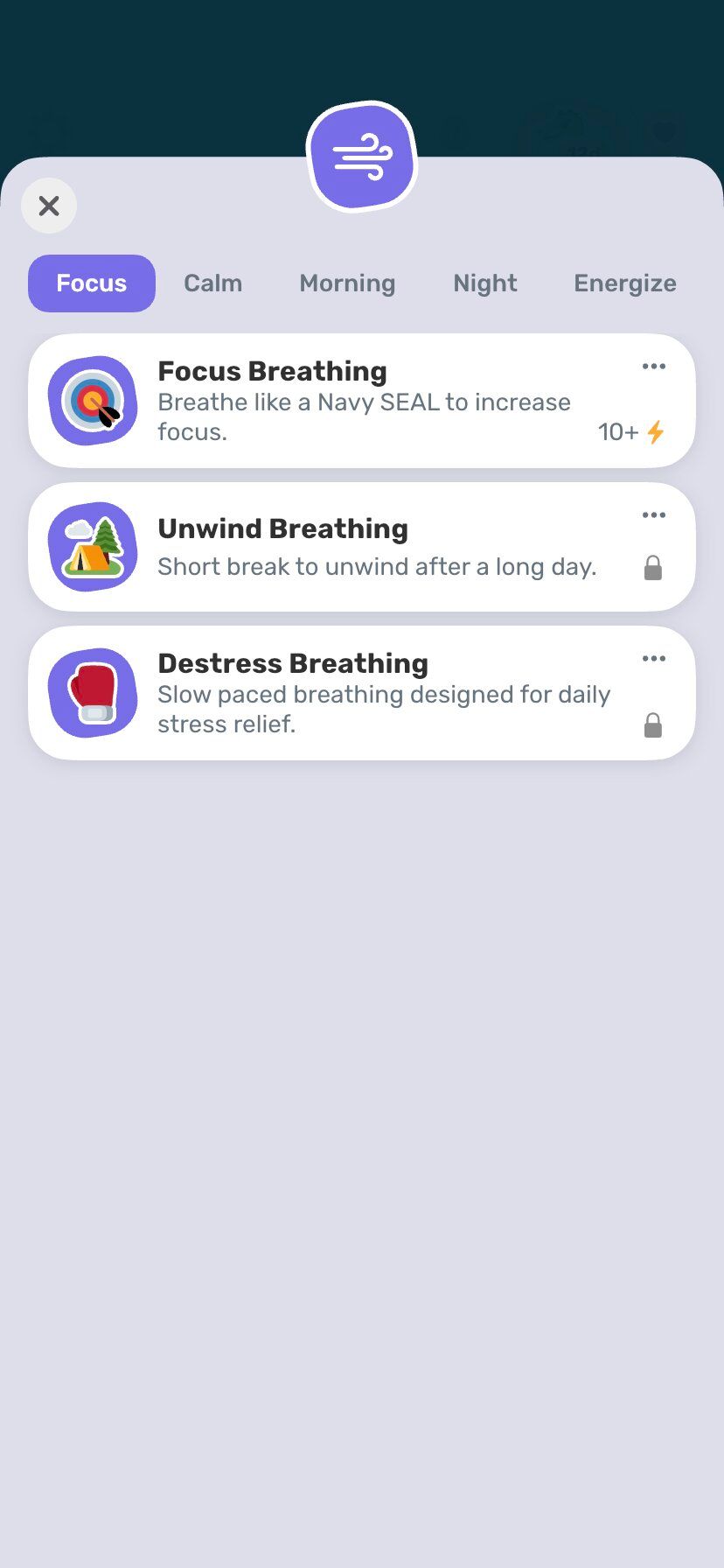Click the lock icon on Unwind Breathing
Viewport: 724px width, 1568px height.
(653, 567)
